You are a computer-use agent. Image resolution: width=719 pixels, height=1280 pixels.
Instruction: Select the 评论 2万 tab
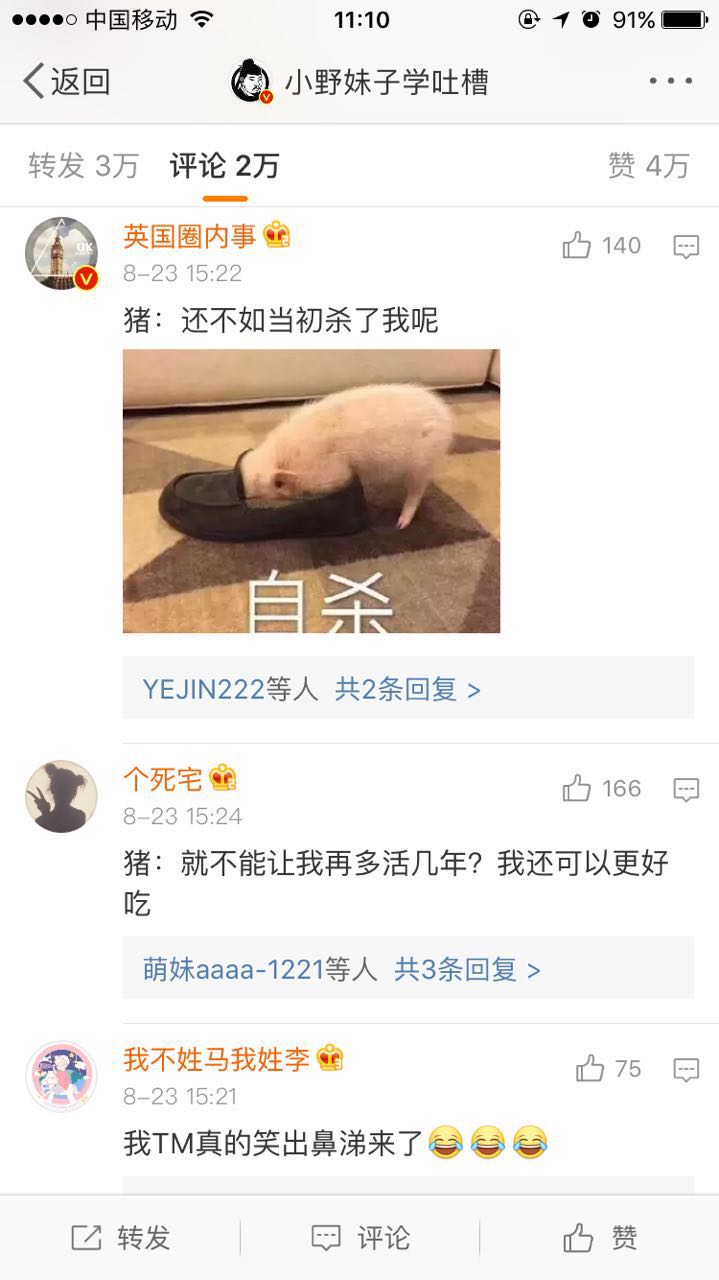(x=224, y=166)
